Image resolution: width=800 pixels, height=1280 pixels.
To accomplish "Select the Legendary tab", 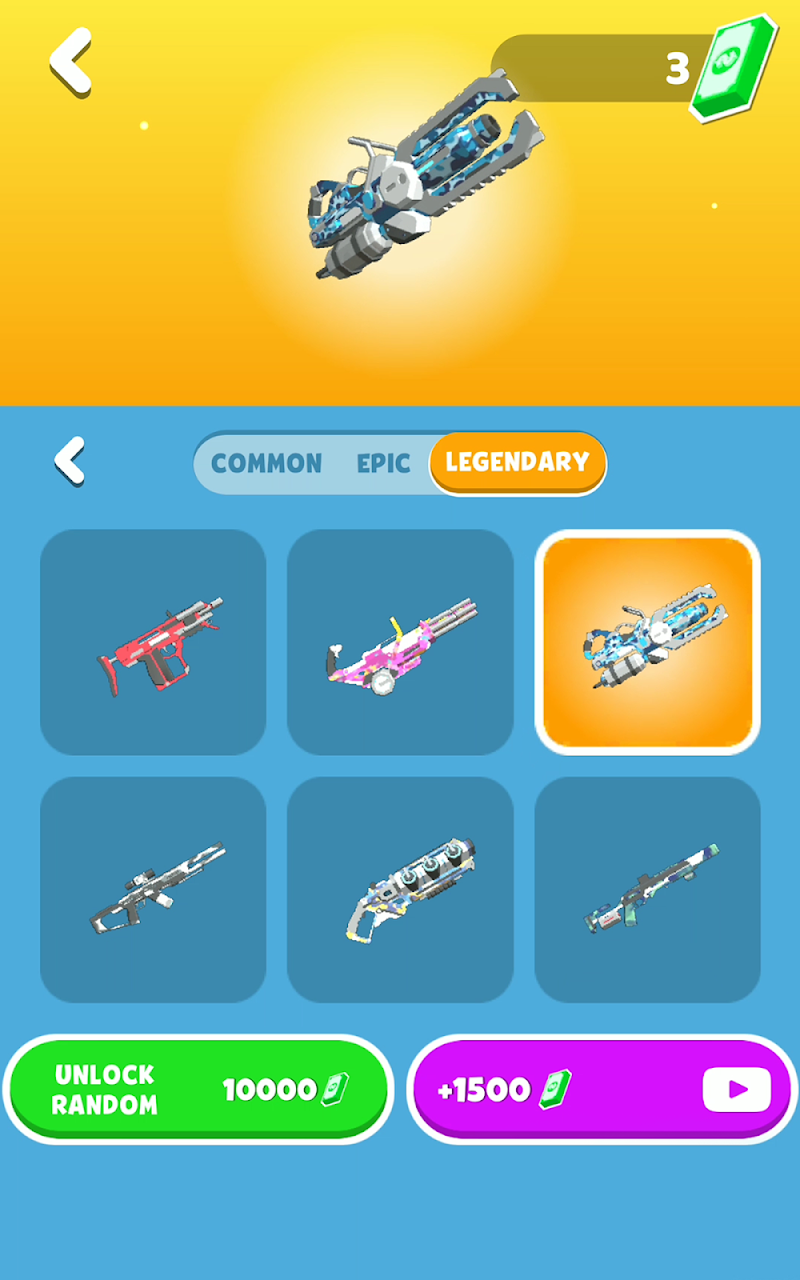I will point(517,463).
